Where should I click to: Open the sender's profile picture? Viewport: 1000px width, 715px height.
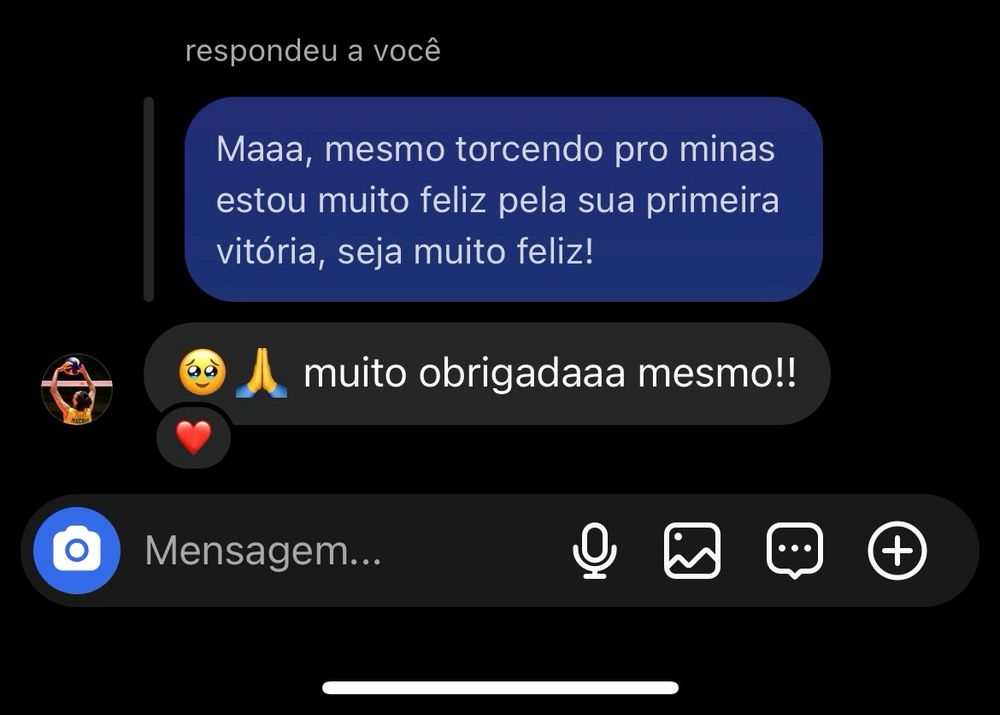point(76,389)
